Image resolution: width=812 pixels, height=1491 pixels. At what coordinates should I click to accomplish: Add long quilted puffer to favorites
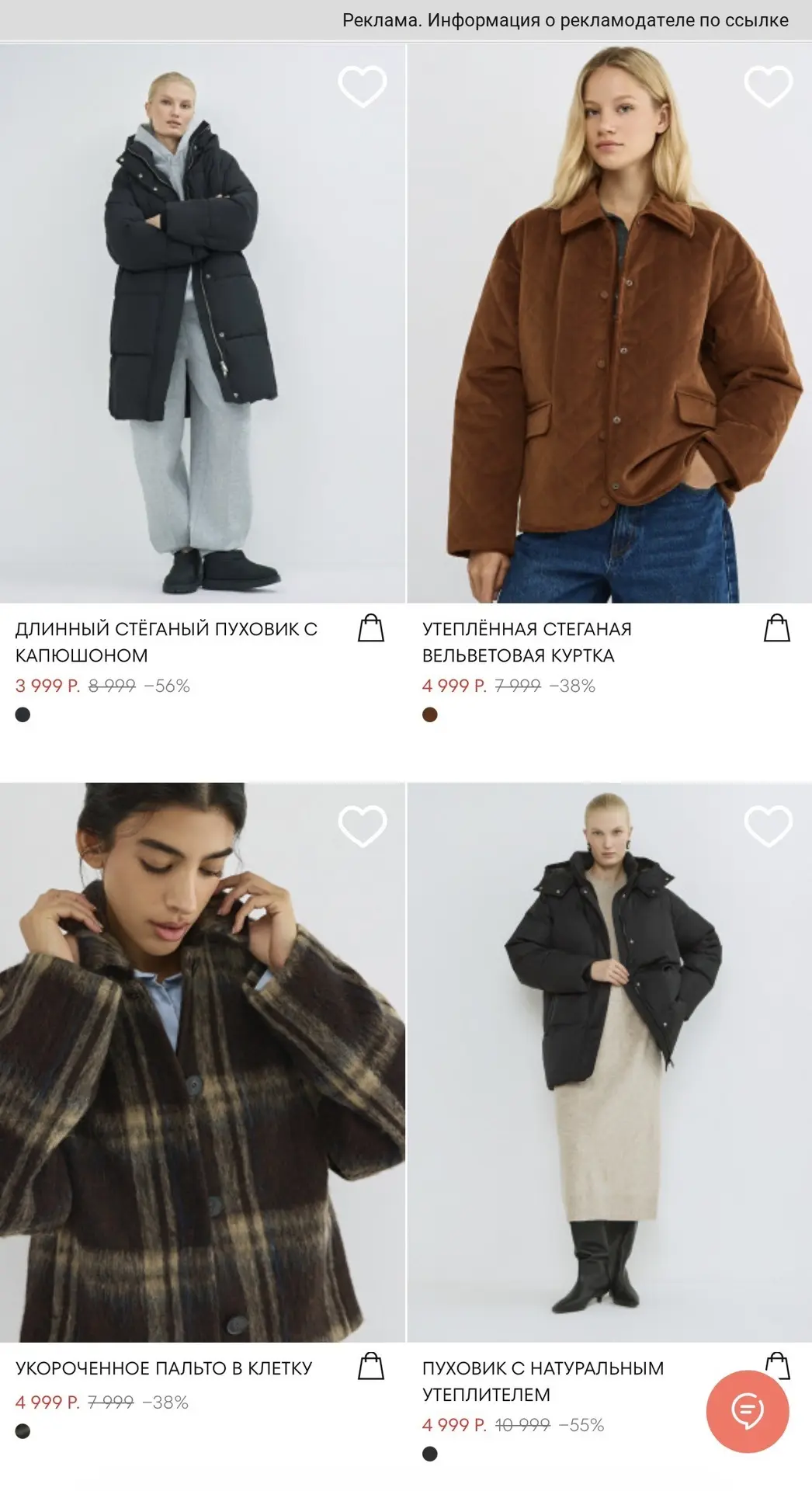coord(363,86)
